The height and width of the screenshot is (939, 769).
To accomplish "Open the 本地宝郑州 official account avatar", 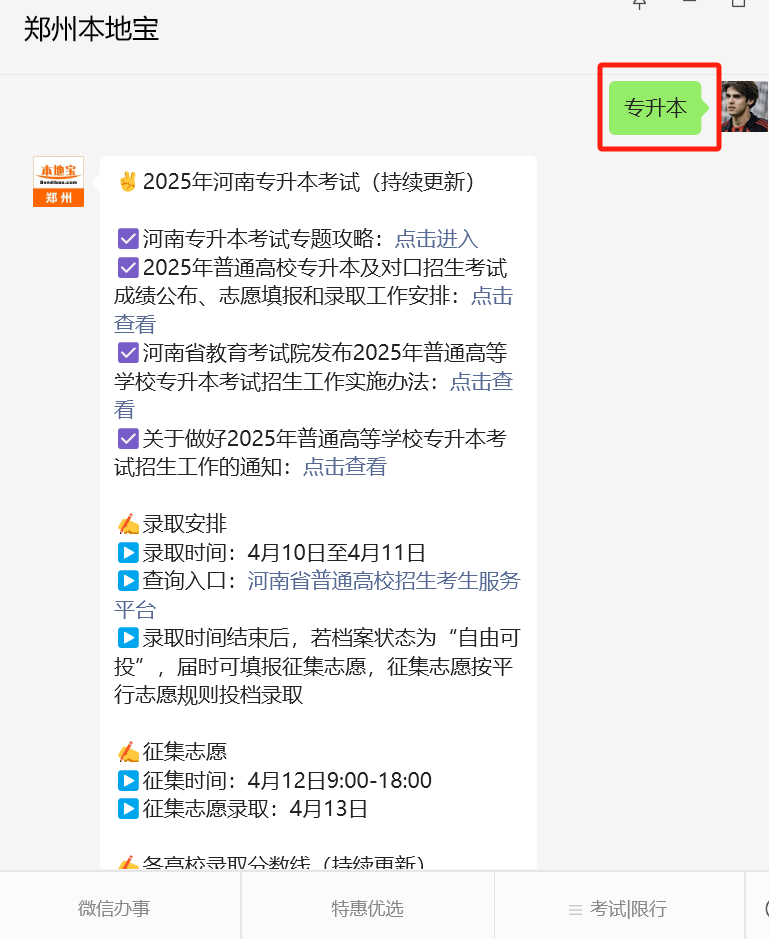I will pyautogui.click(x=58, y=182).
